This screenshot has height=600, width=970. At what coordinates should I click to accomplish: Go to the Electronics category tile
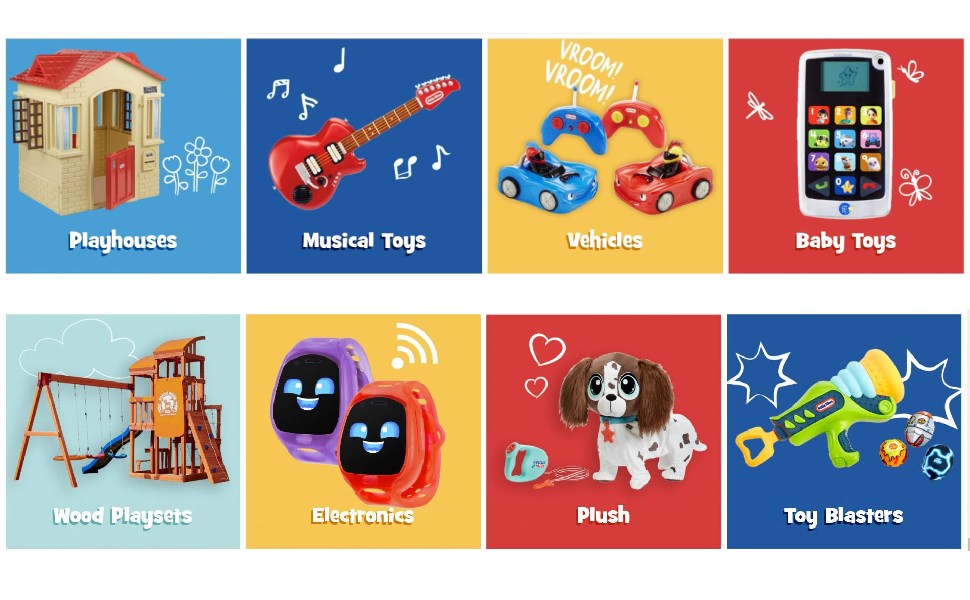point(363,431)
